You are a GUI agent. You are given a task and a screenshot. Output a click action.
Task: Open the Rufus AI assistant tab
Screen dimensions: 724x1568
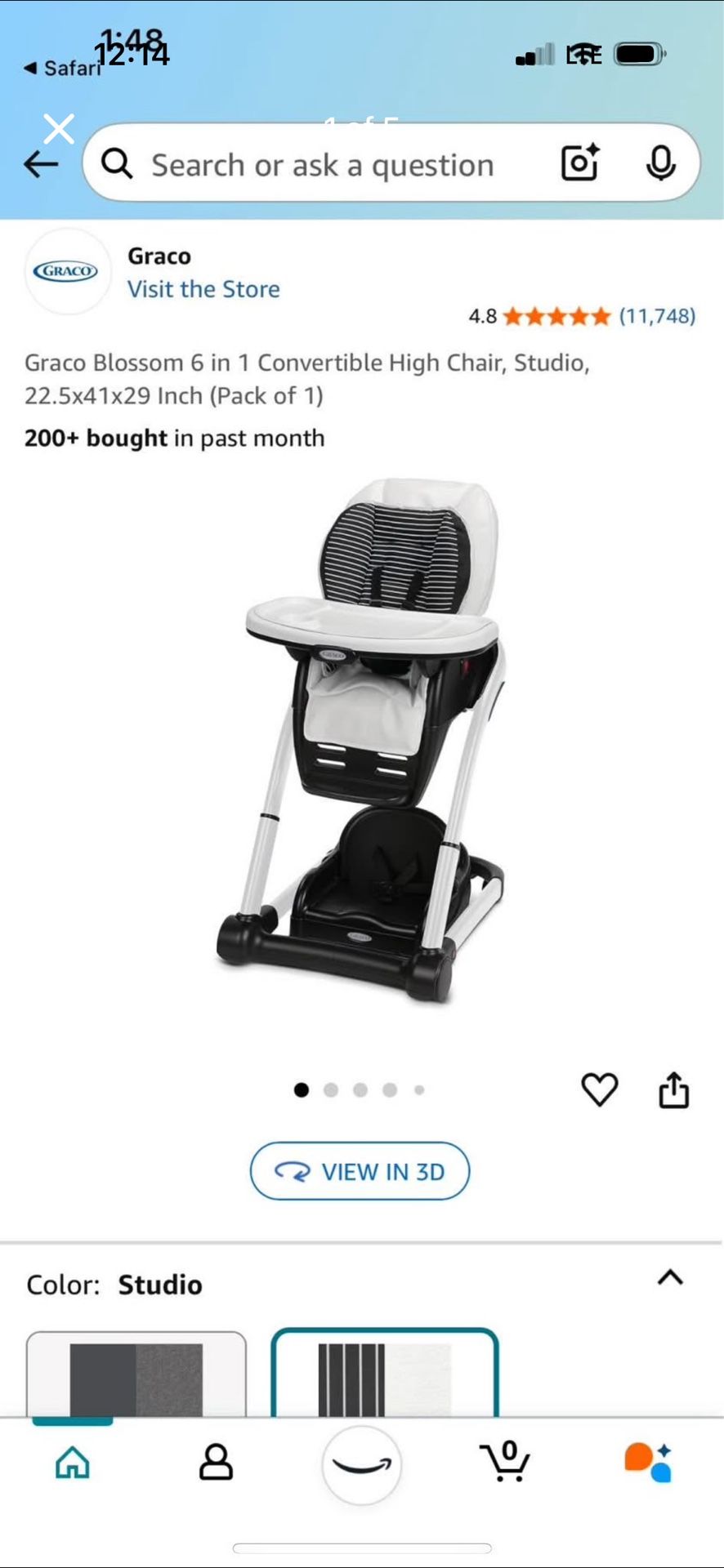pyautogui.click(x=649, y=1463)
